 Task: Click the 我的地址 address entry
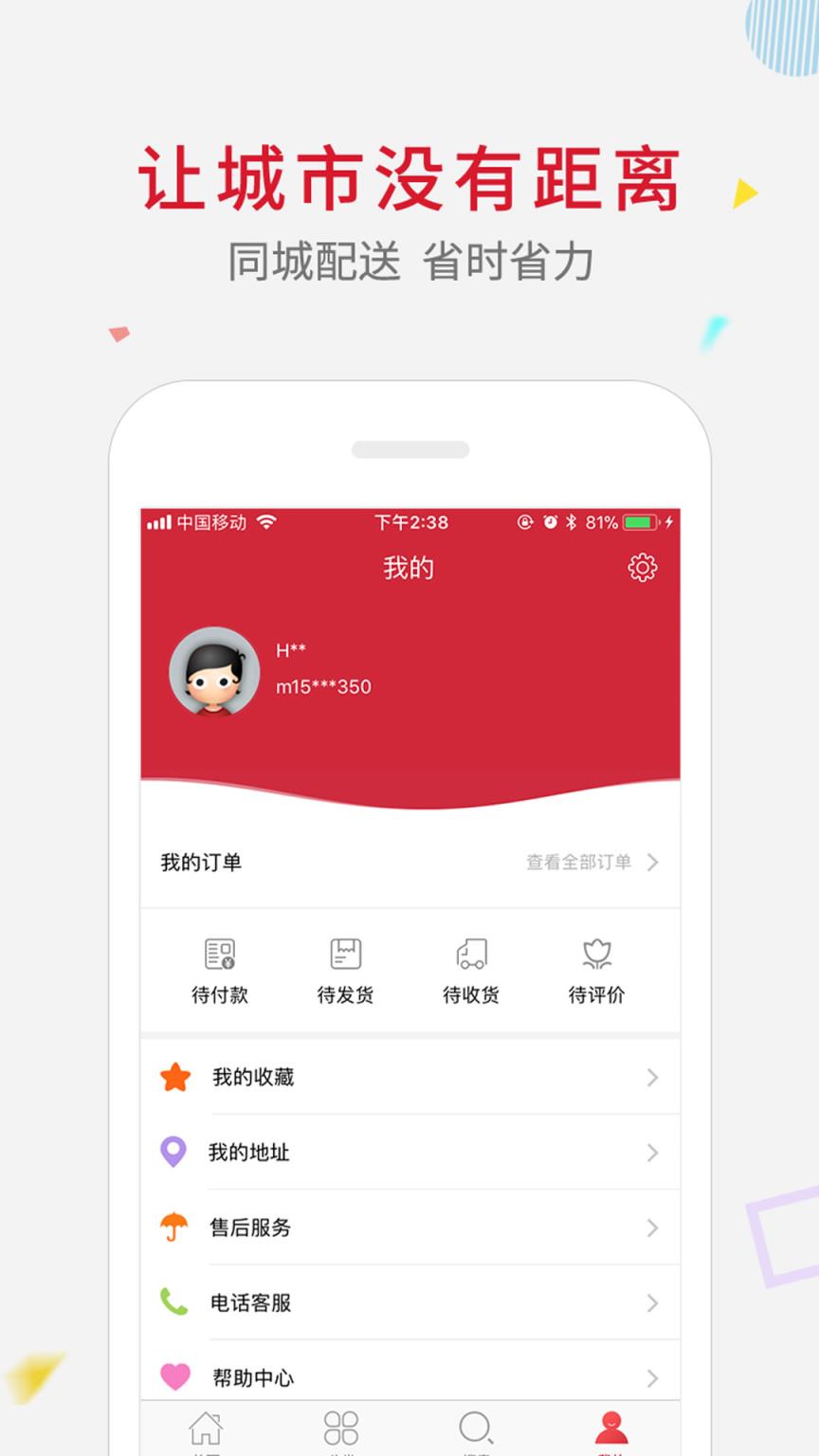point(247,1152)
